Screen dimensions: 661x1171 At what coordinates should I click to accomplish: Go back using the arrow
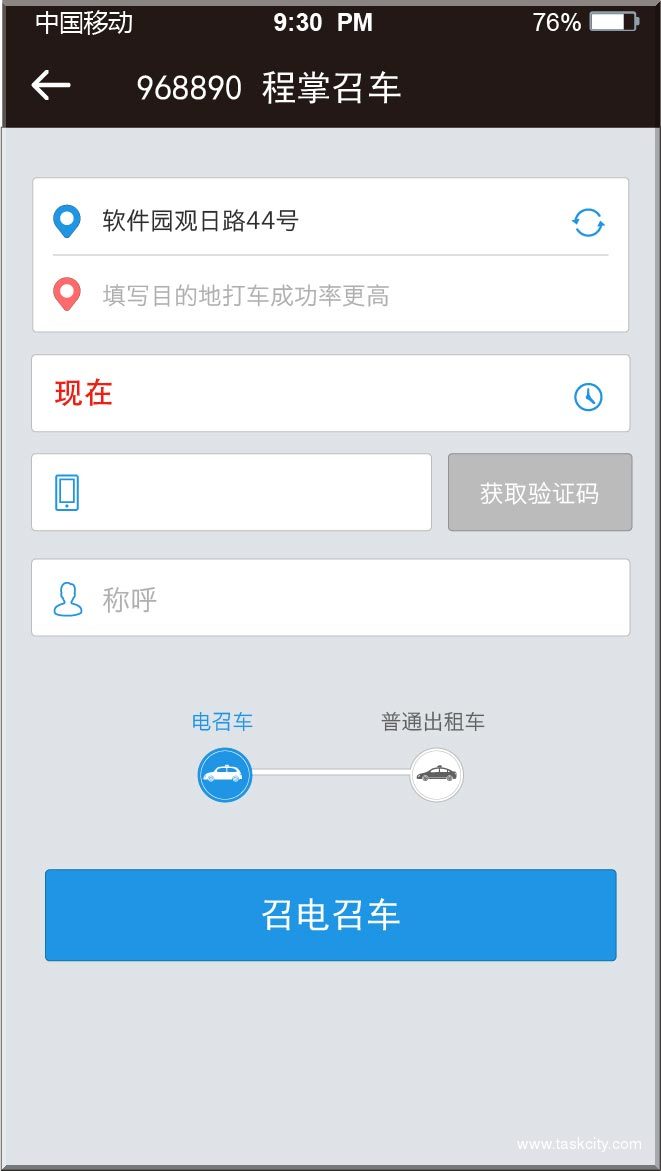(x=50, y=86)
